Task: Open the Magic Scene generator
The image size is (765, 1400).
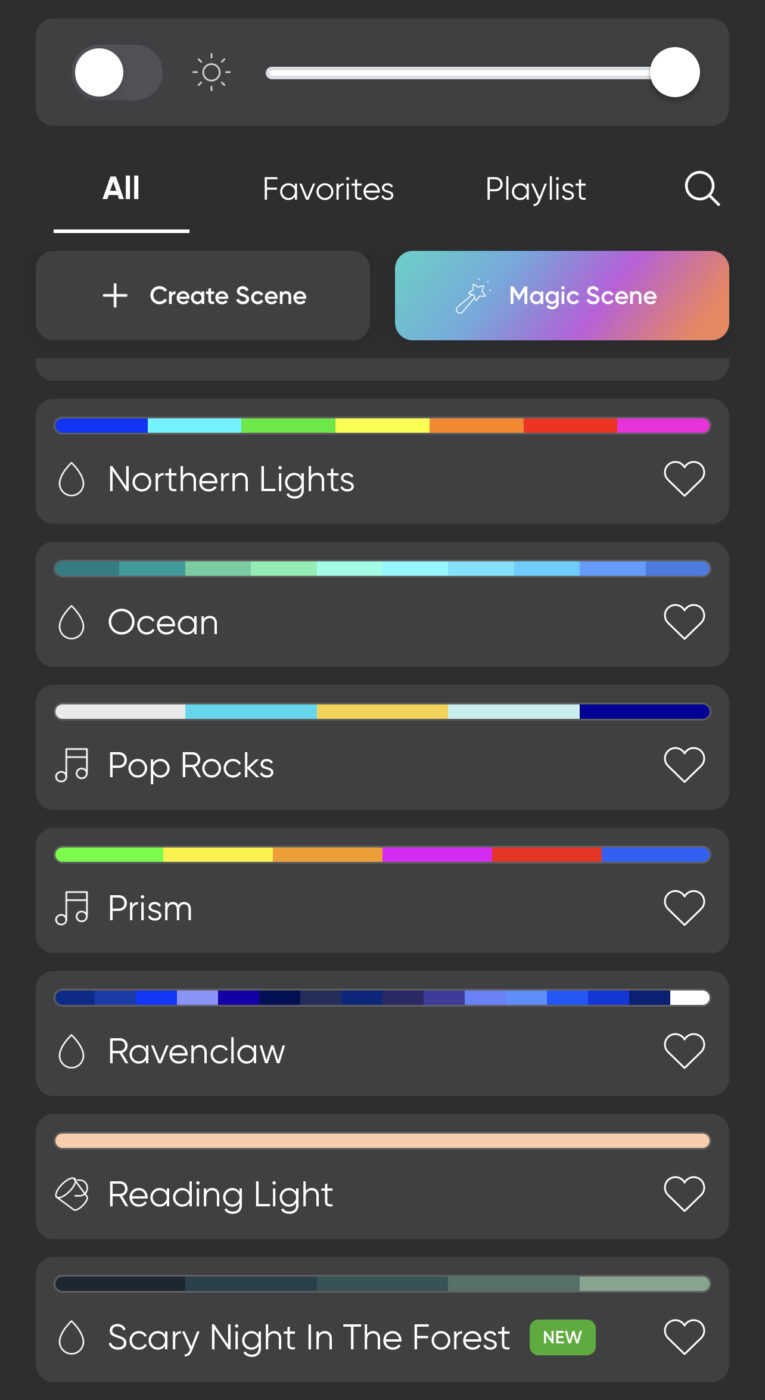Action: coord(562,295)
